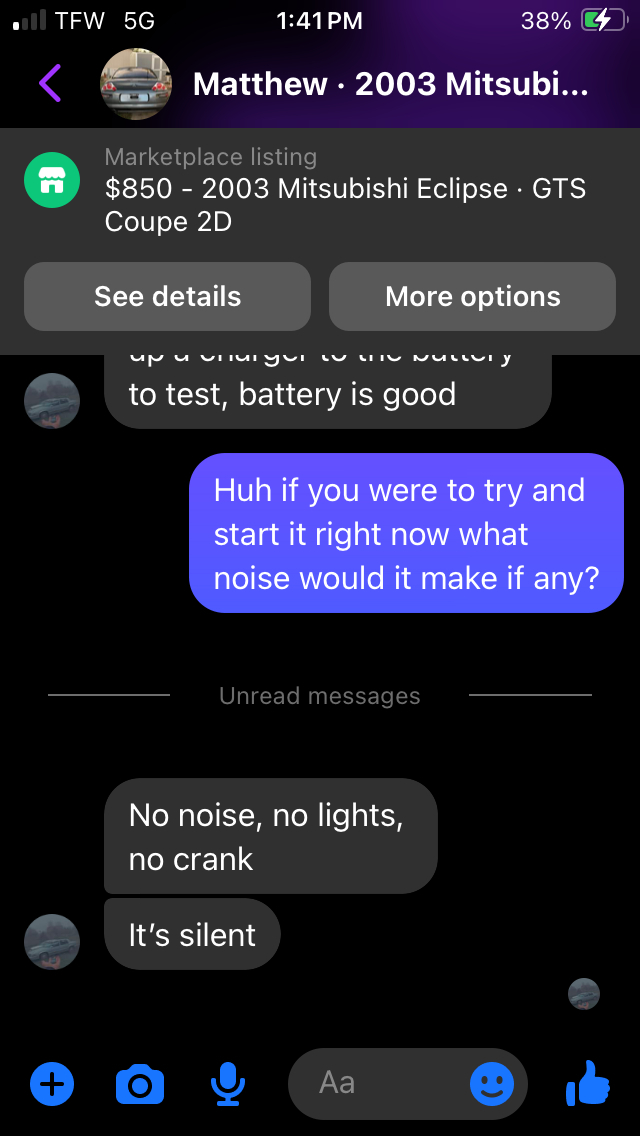This screenshot has height=1136, width=640.
Task: Open More options for the listing
Action: pos(472,297)
